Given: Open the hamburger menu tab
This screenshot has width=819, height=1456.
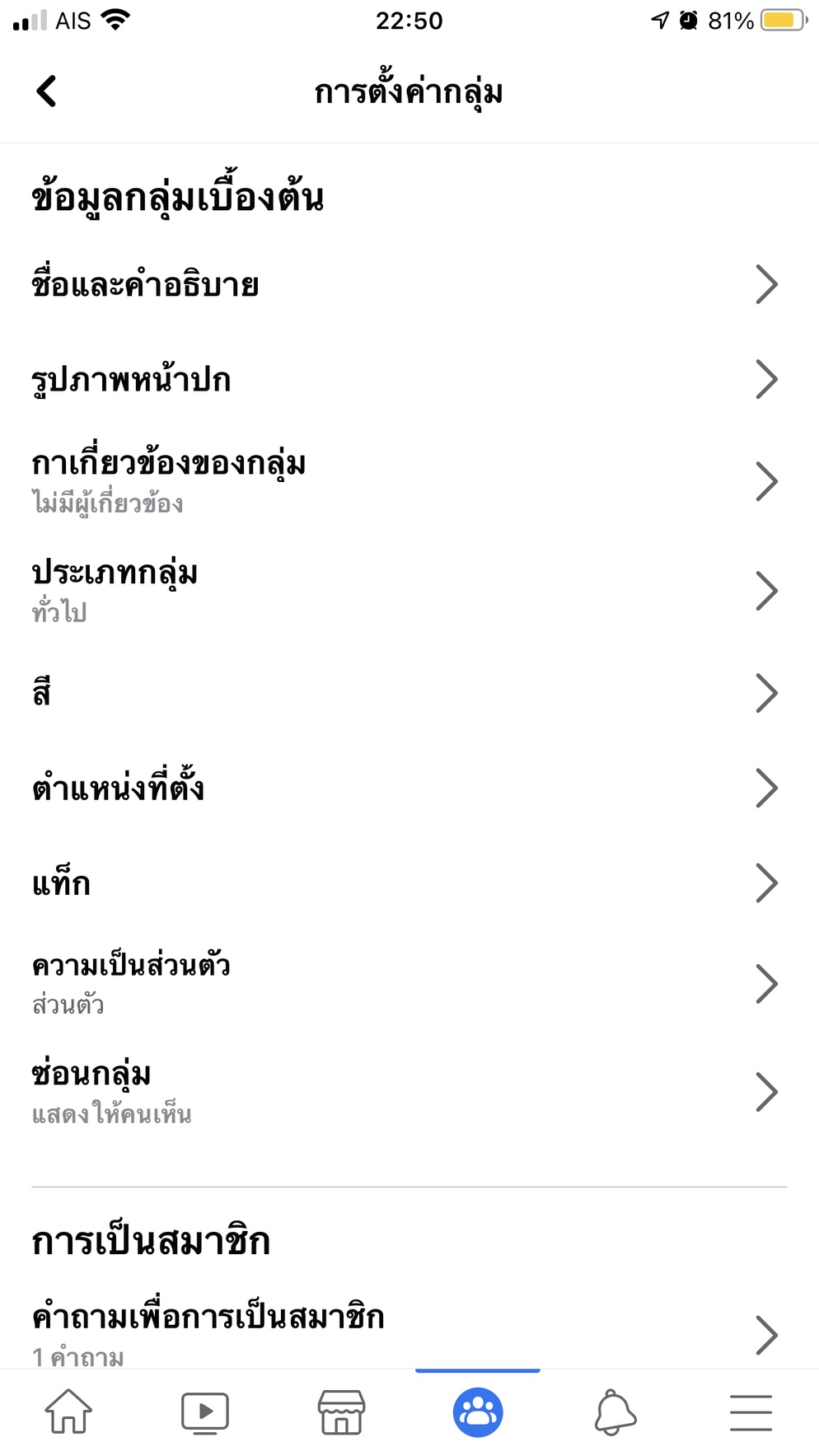Looking at the screenshot, I should (x=751, y=1412).
